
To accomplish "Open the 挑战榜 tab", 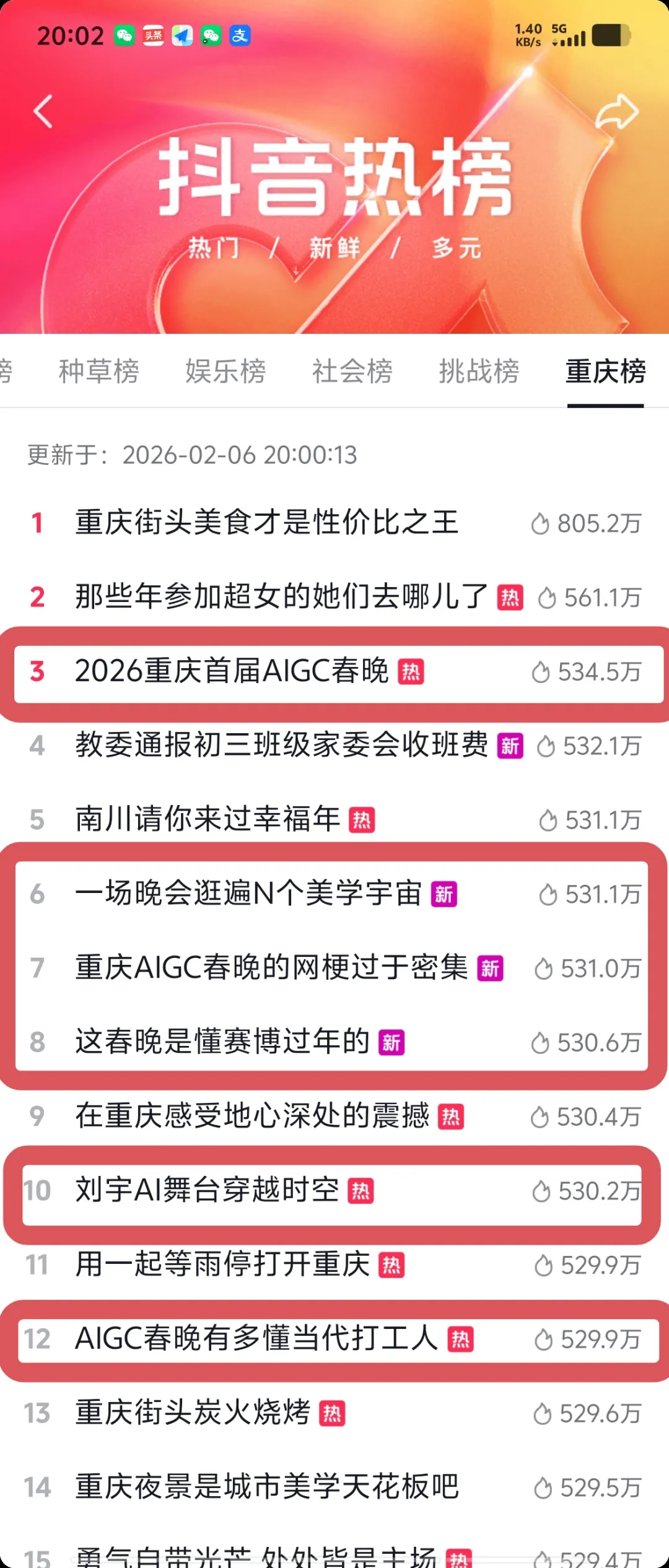I will (480, 372).
